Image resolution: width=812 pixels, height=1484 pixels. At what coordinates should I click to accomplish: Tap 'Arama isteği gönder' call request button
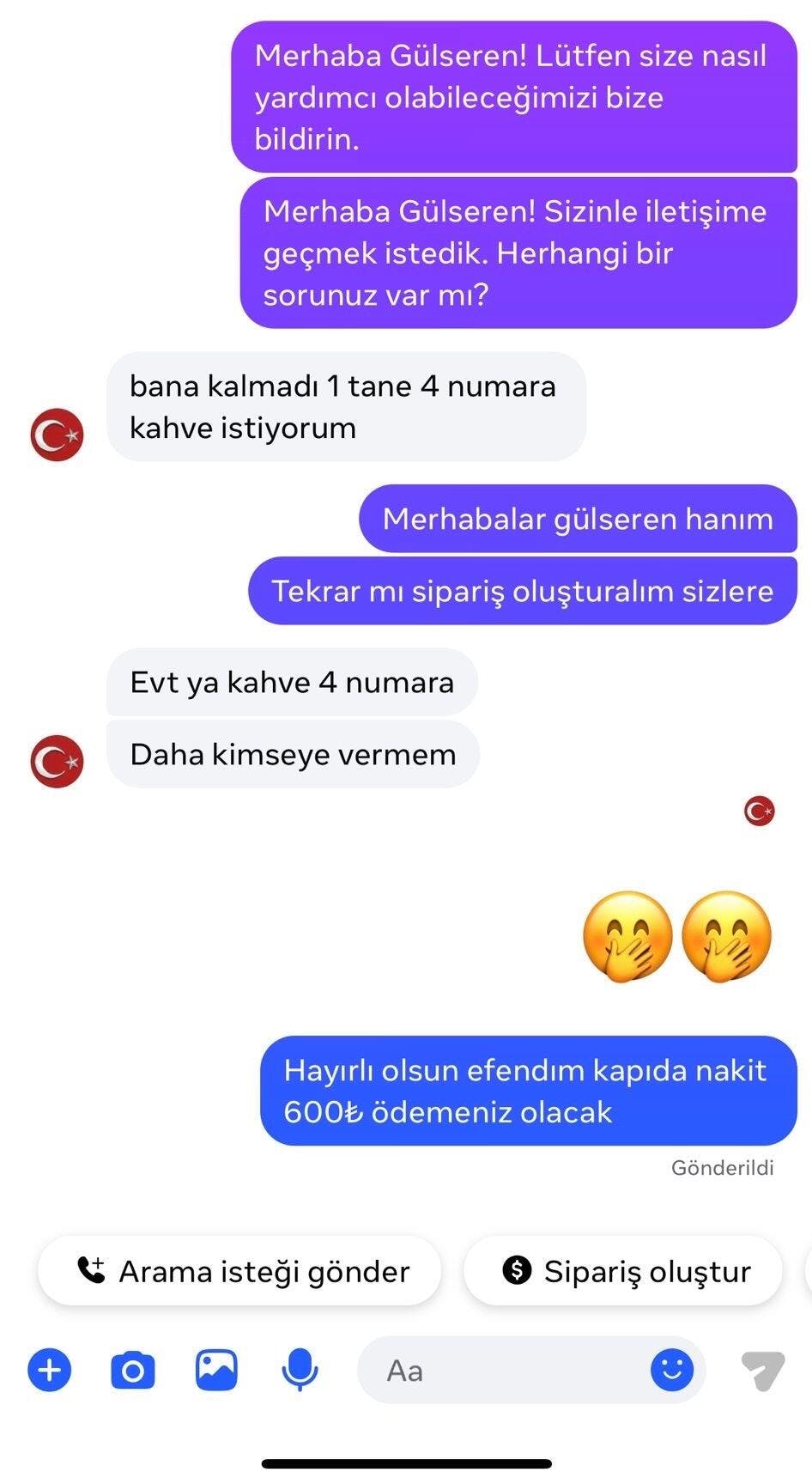(239, 1271)
